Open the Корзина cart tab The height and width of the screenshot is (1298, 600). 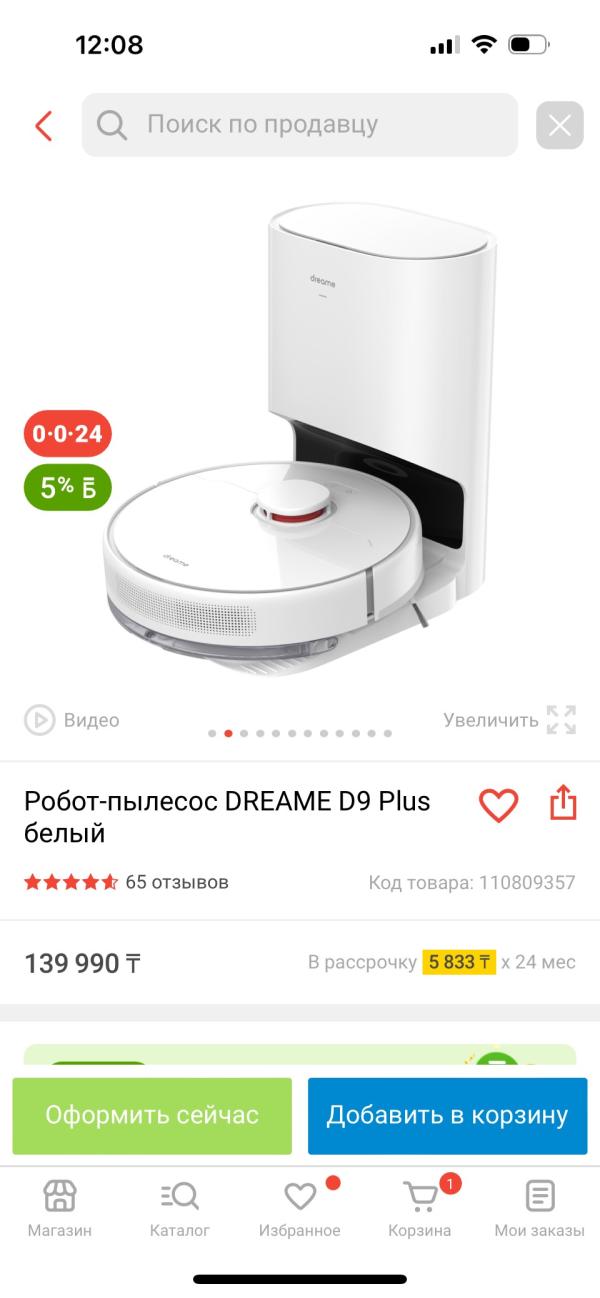[x=420, y=1208]
